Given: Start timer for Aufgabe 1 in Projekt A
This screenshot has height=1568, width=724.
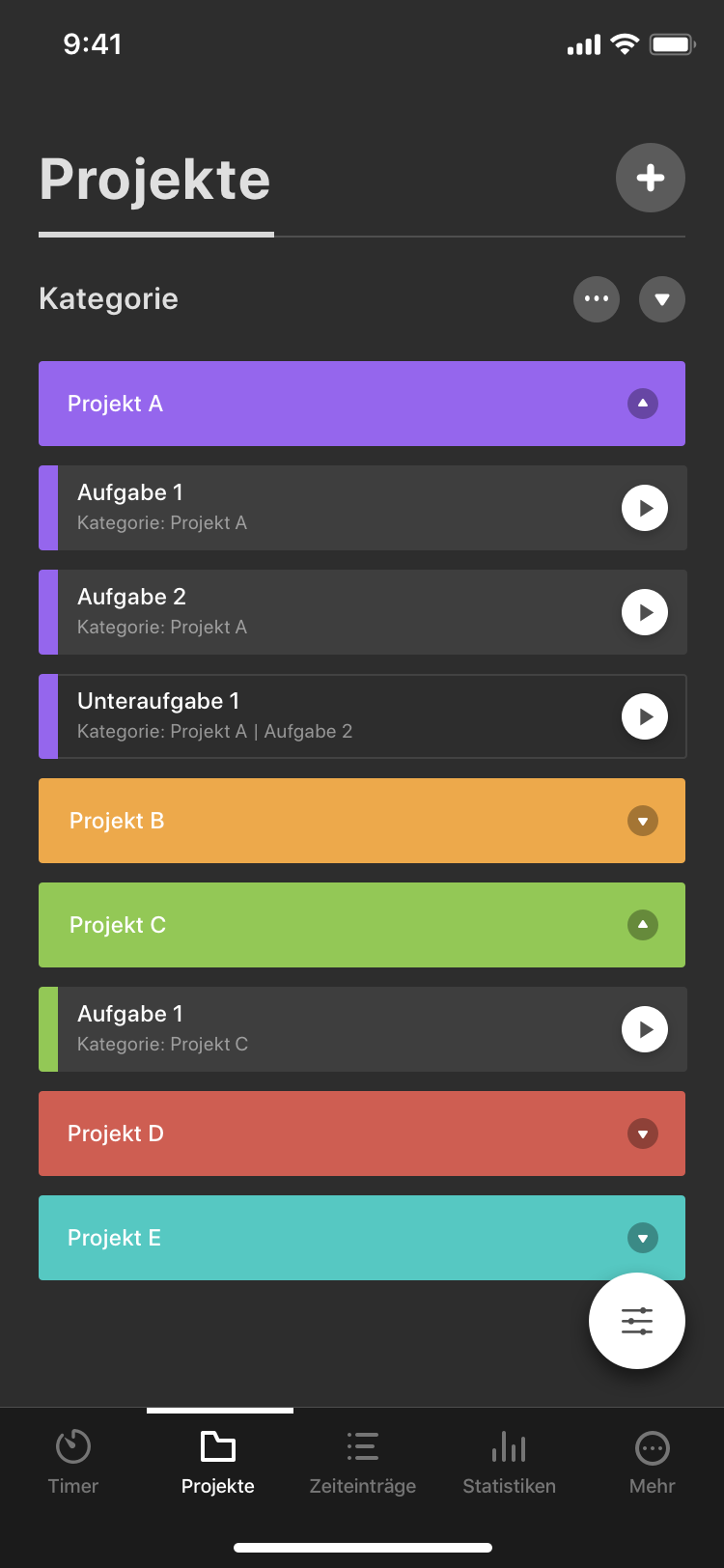Looking at the screenshot, I should tap(645, 508).
